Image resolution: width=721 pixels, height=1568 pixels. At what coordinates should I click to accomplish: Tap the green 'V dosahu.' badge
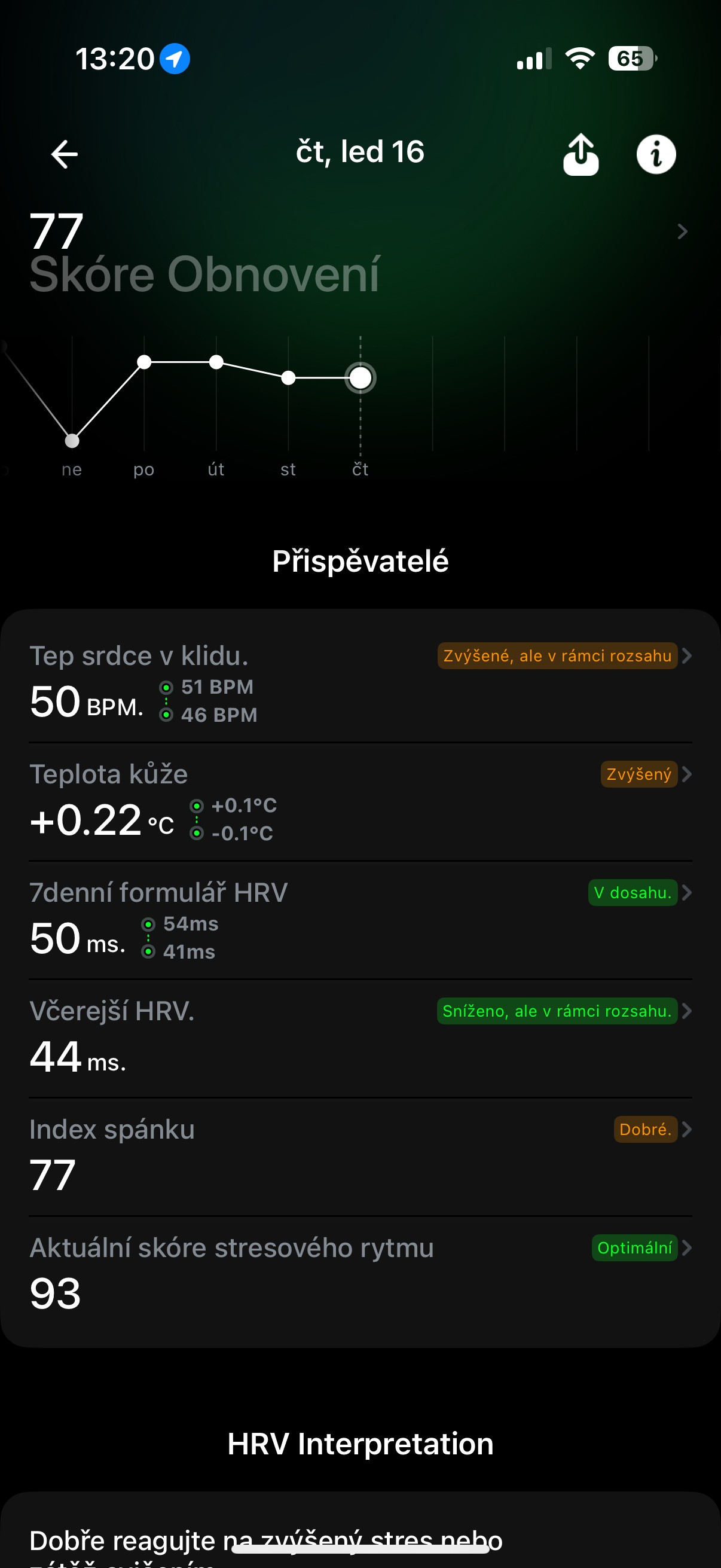tap(633, 892)
